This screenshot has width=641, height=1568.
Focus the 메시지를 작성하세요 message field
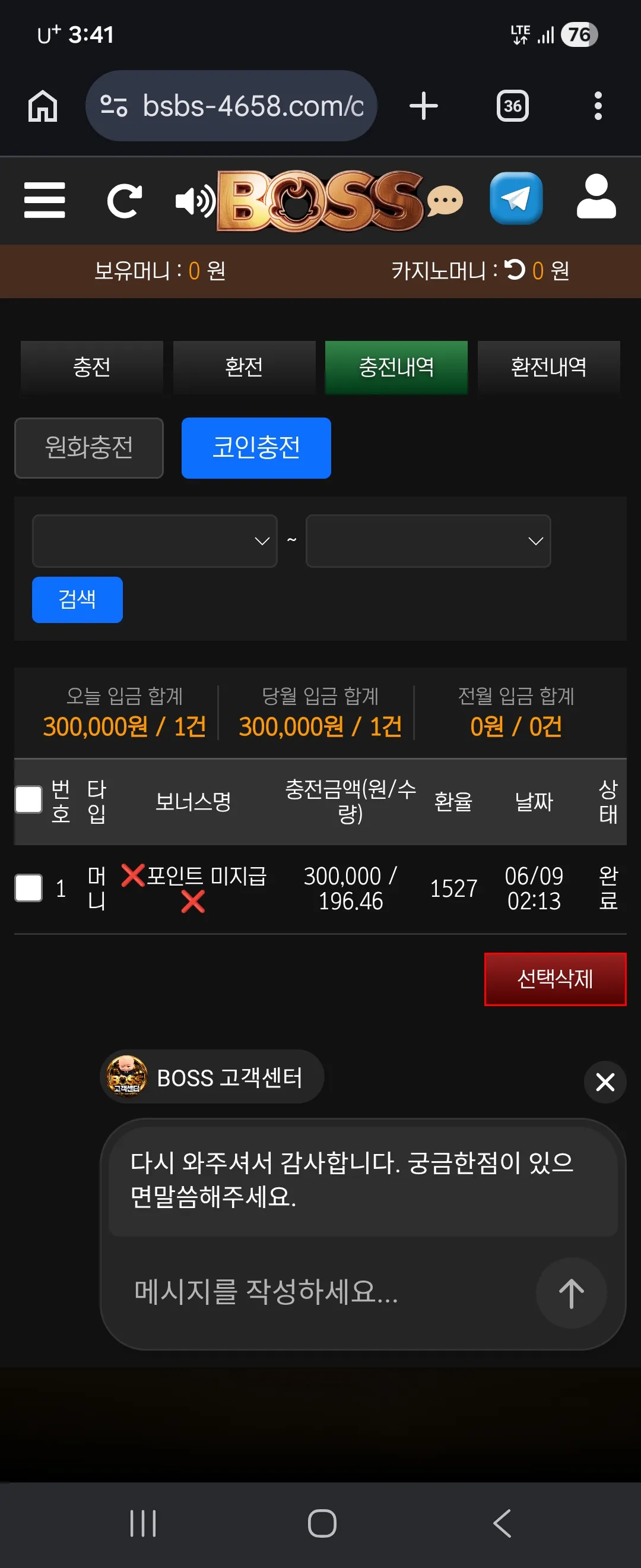coord(328,1292)
